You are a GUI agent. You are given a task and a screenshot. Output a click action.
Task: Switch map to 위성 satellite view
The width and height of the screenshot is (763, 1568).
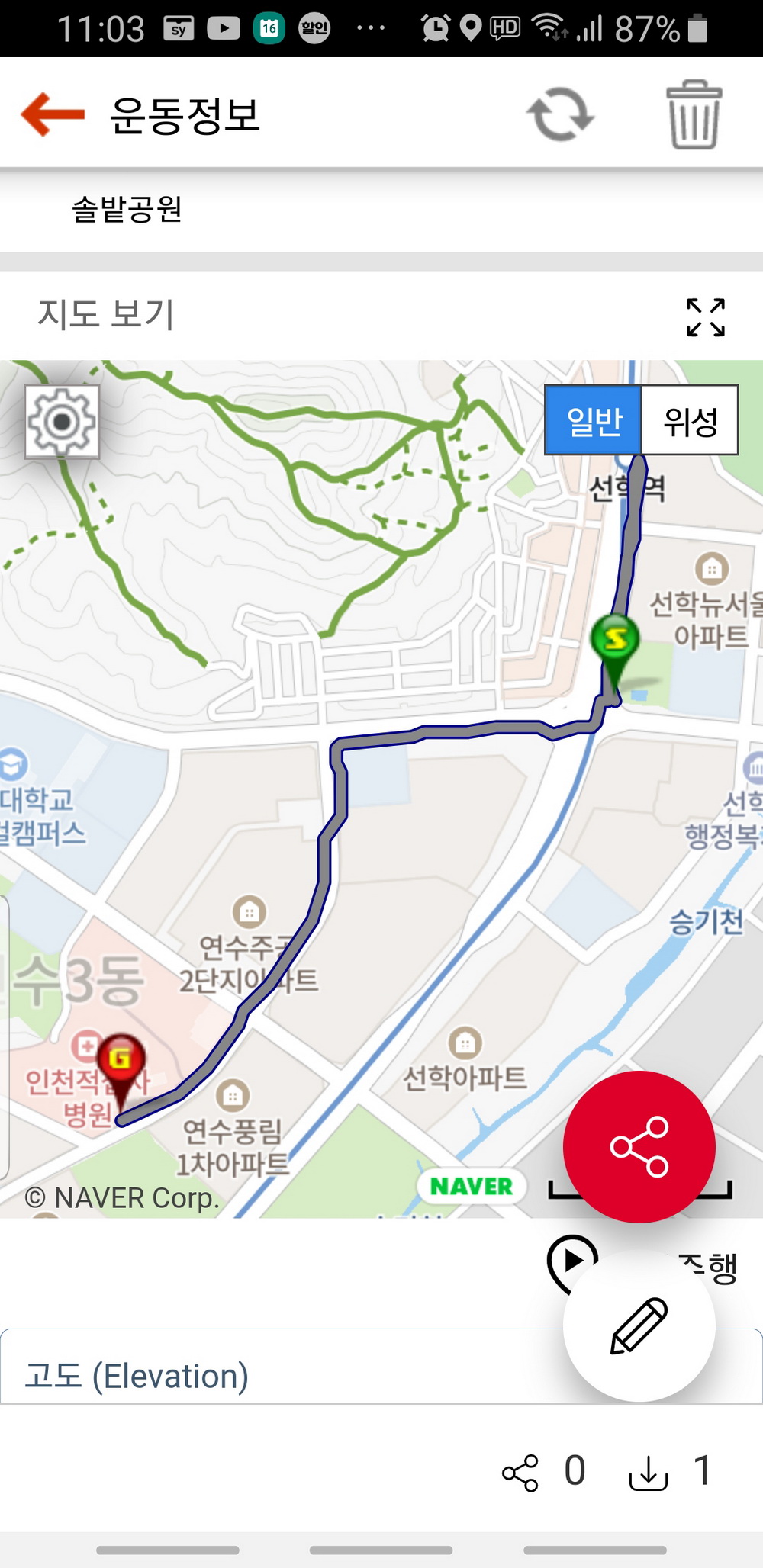pos(690,420)
